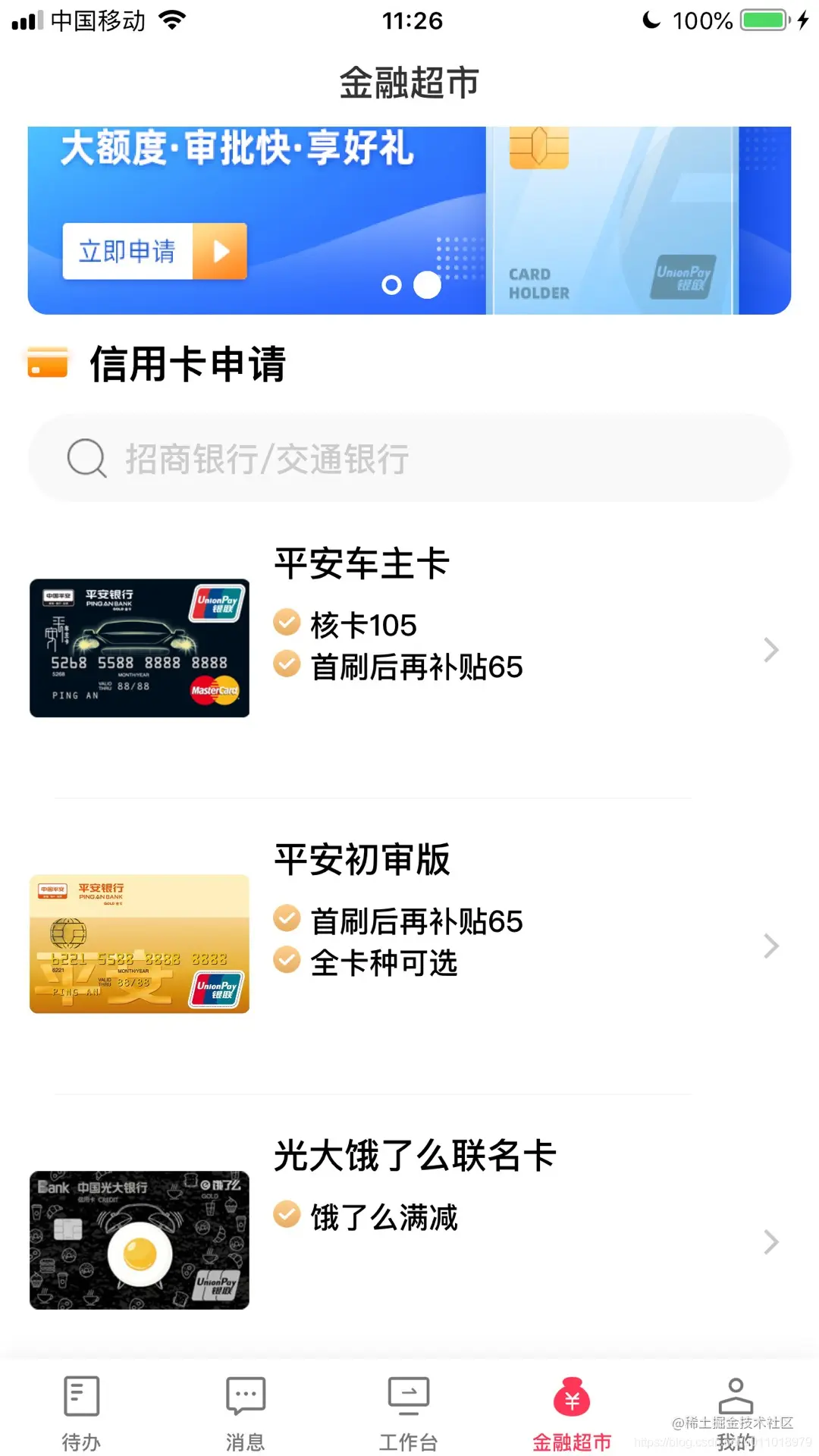This screenshot has height=1456, width=819.
Task: Switch to the 待办 tab
Action: [81, 1412]
